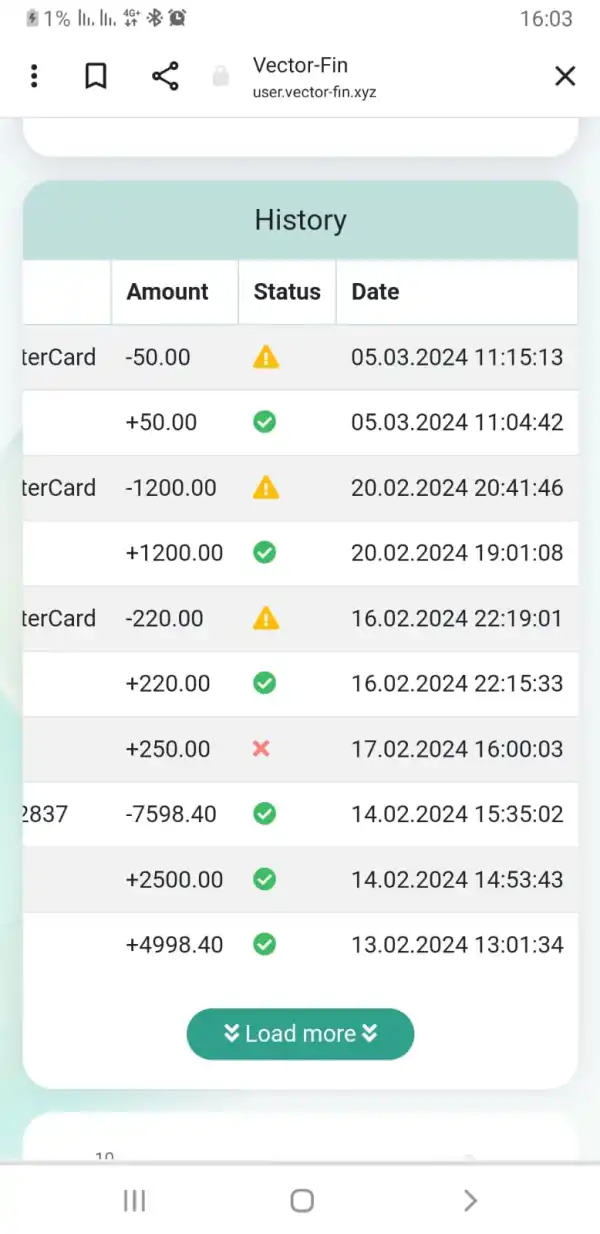Image resolution: width=600 pixels, height=1234 pixels.
Task: Go to the home screen
Action: pyautogui.click(x=302, y=1200)
